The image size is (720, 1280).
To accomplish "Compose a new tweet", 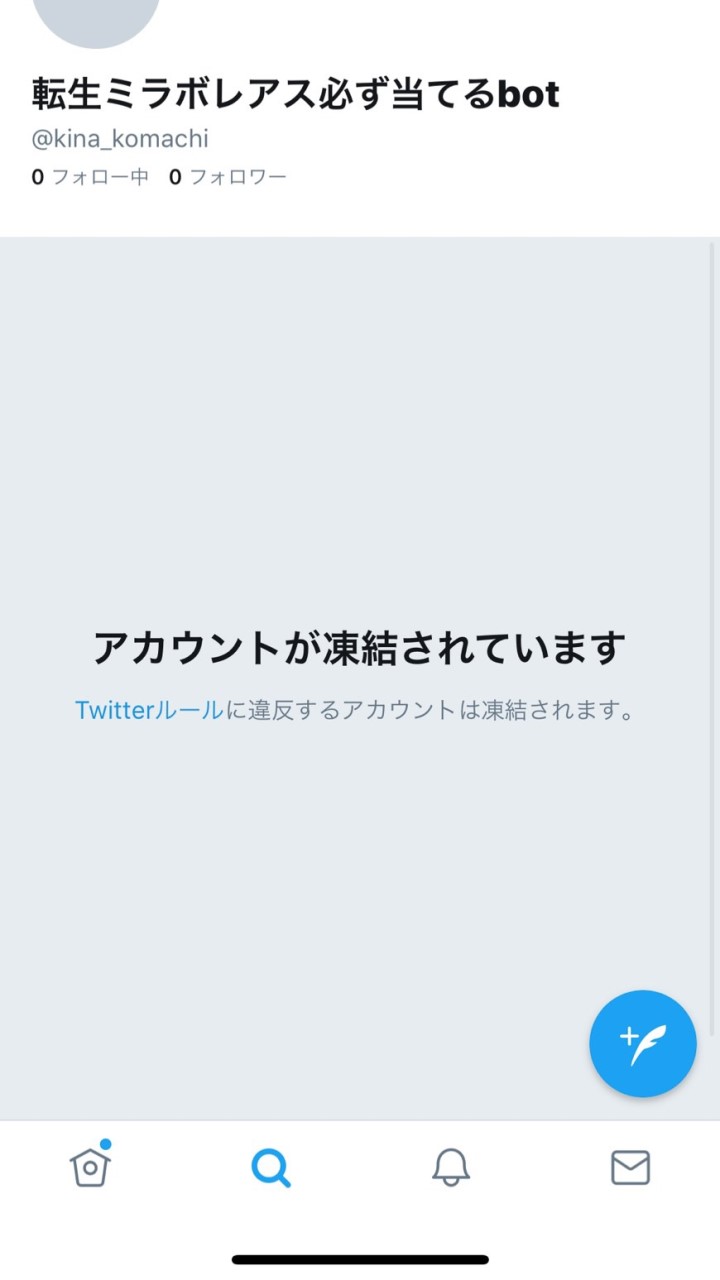I will (642, 1044).
